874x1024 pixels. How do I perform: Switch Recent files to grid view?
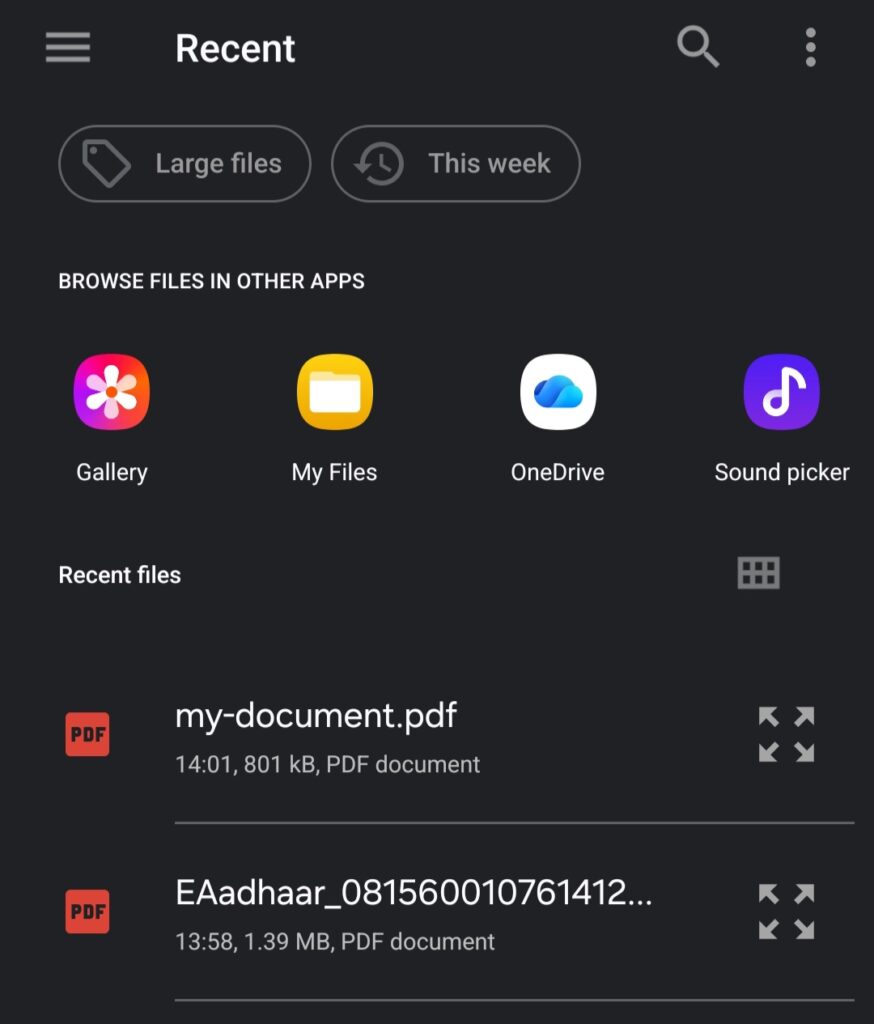(759, 572)
